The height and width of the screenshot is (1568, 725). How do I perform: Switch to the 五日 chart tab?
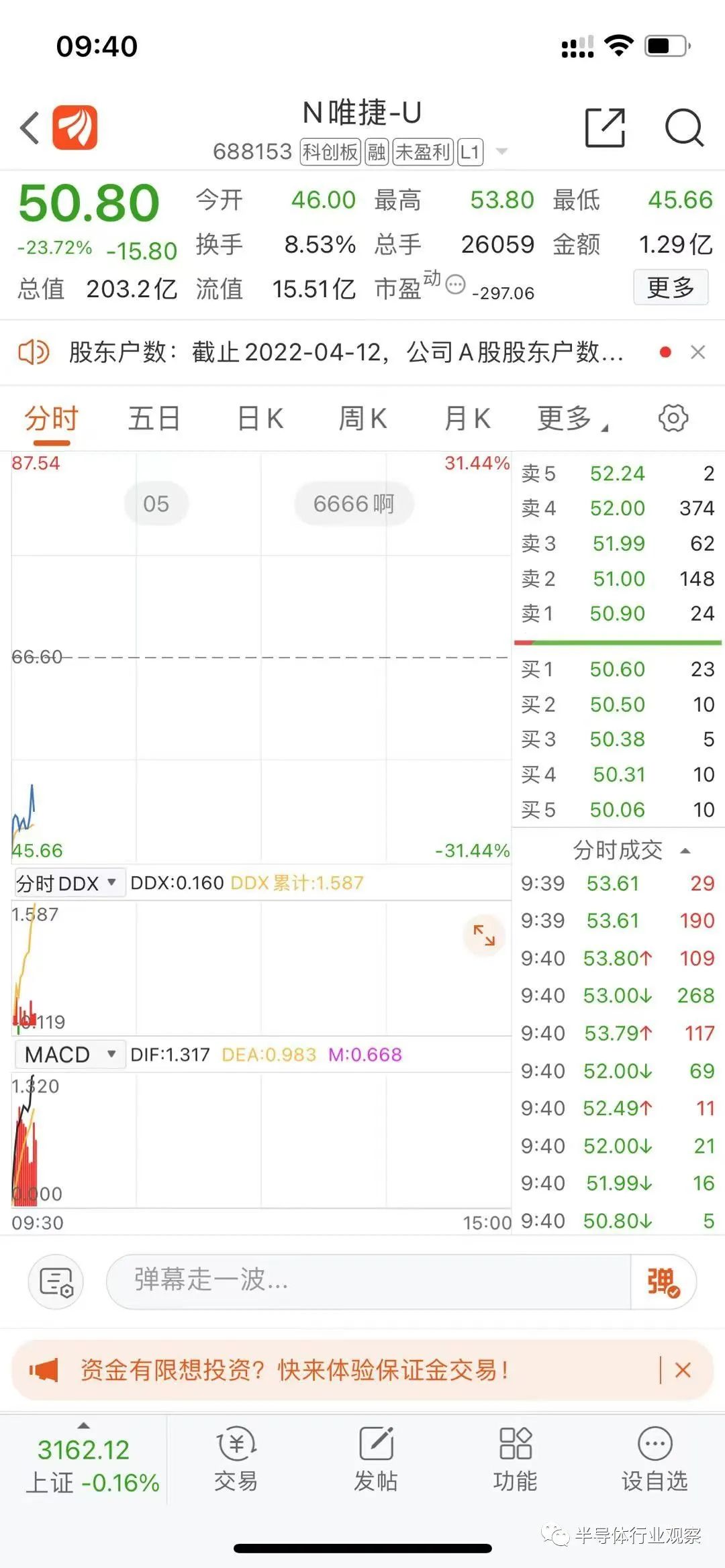pyautogui.click(x=154, y=419)
